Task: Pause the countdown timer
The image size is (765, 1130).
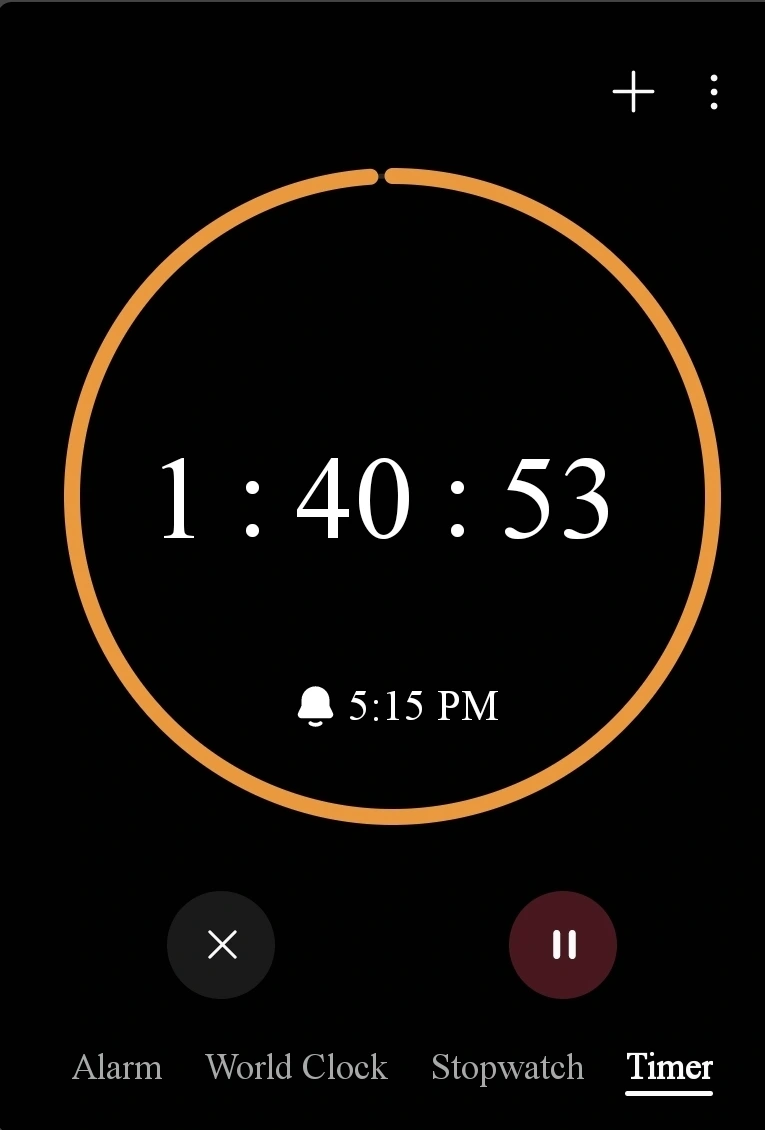Action: [563, 944]
